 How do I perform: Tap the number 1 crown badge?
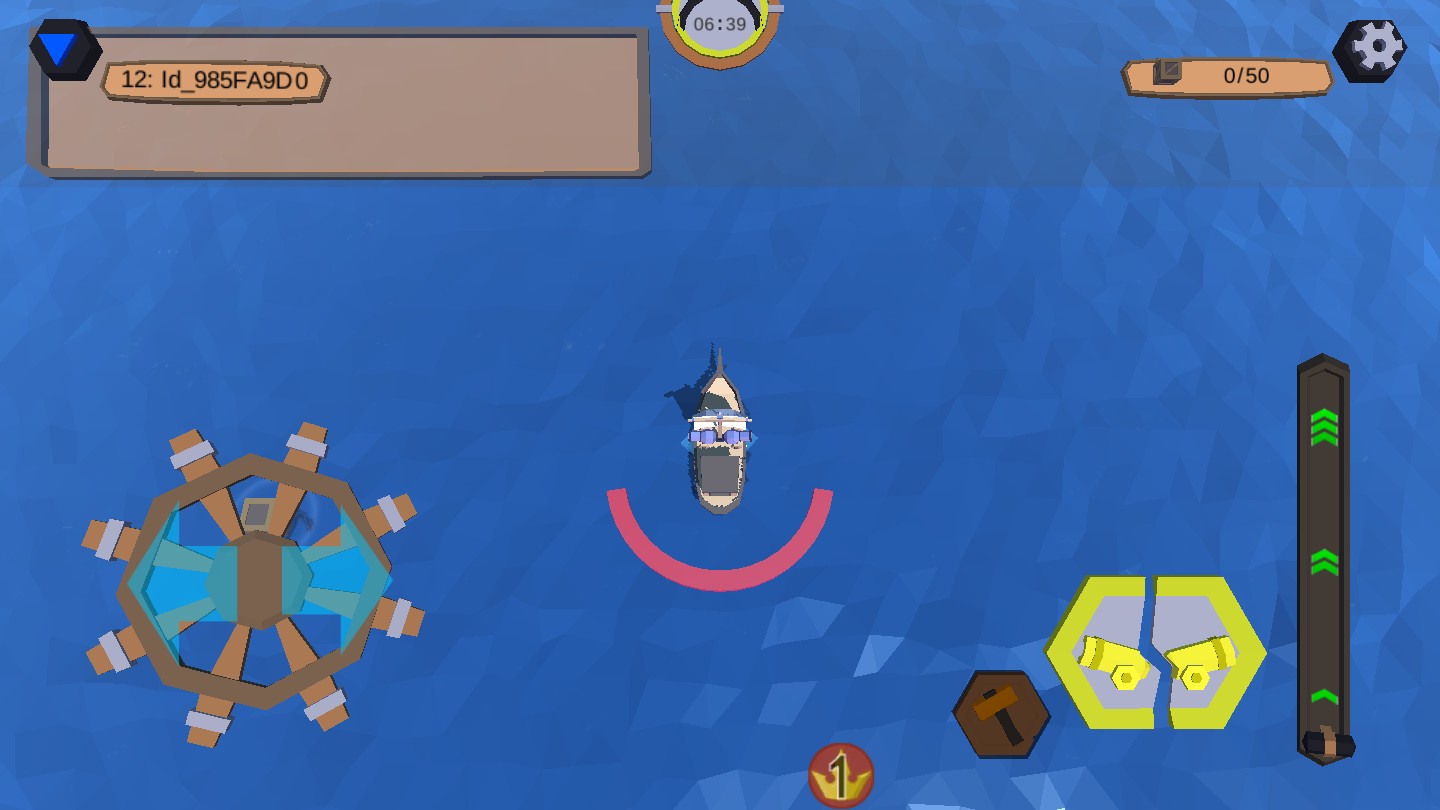click(x=841, y=775)
